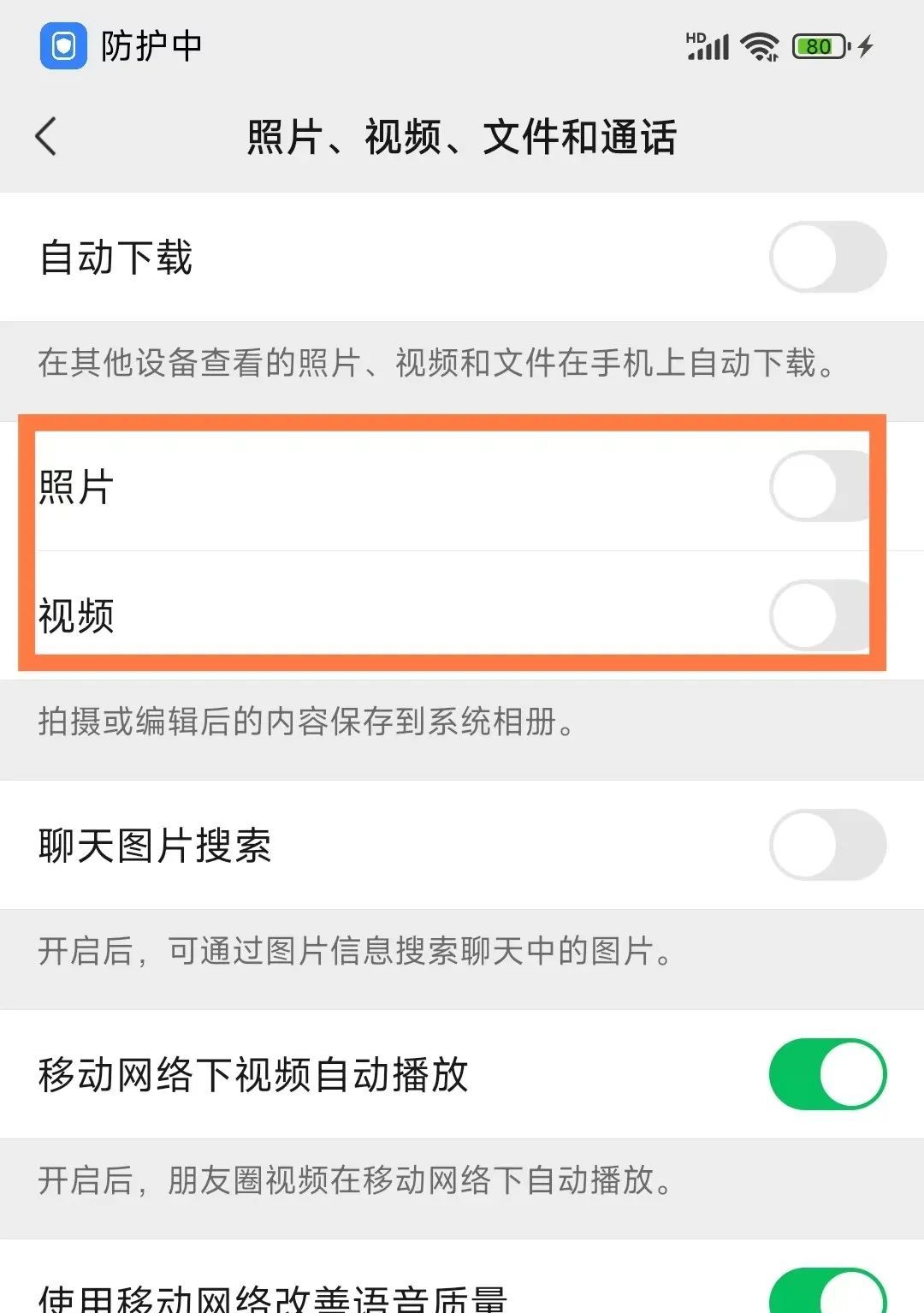Tap the 聊天图片搜索 row label

(154, 846)
